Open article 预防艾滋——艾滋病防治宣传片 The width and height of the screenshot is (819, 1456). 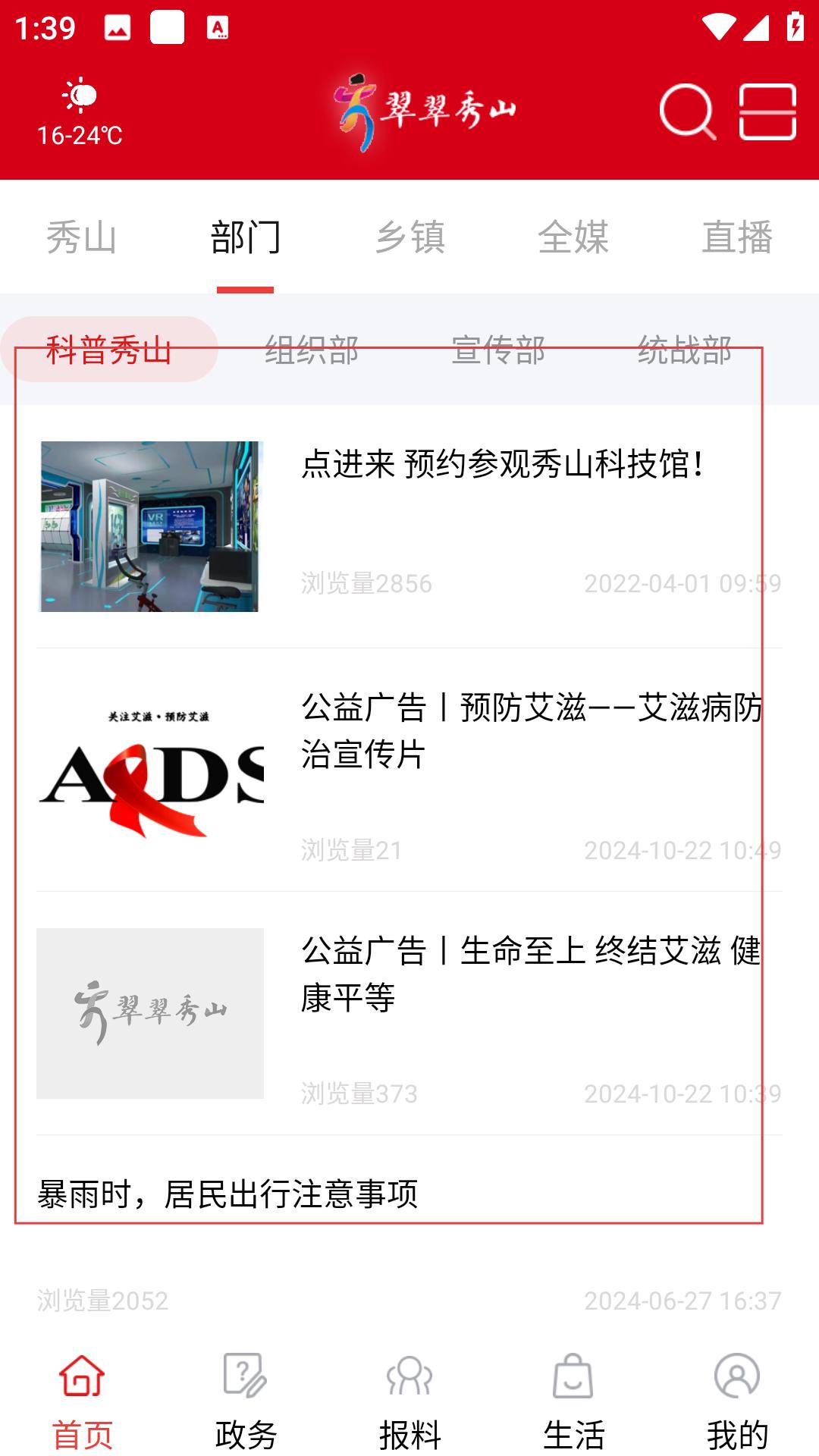click(531, 730)
